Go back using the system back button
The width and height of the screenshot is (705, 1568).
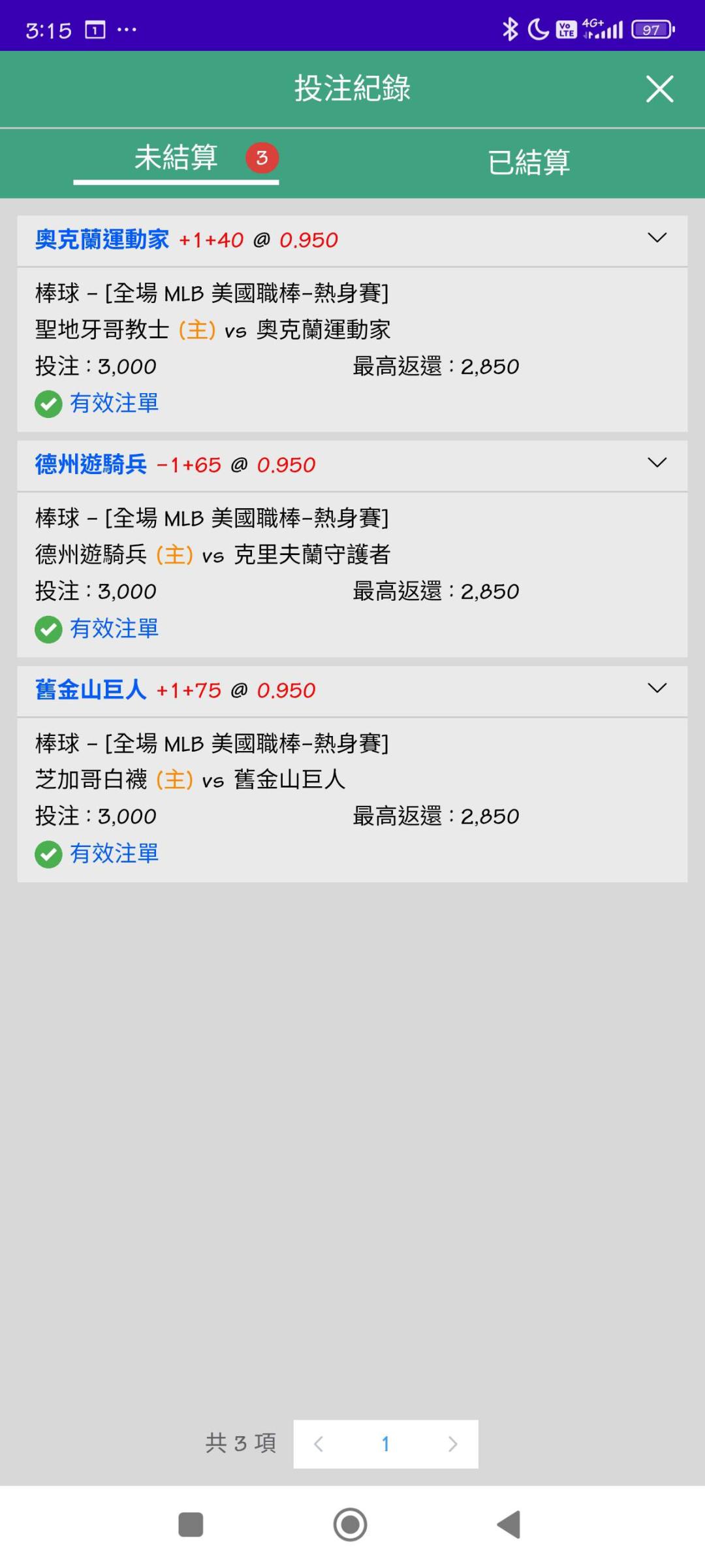coord(509,1525)
